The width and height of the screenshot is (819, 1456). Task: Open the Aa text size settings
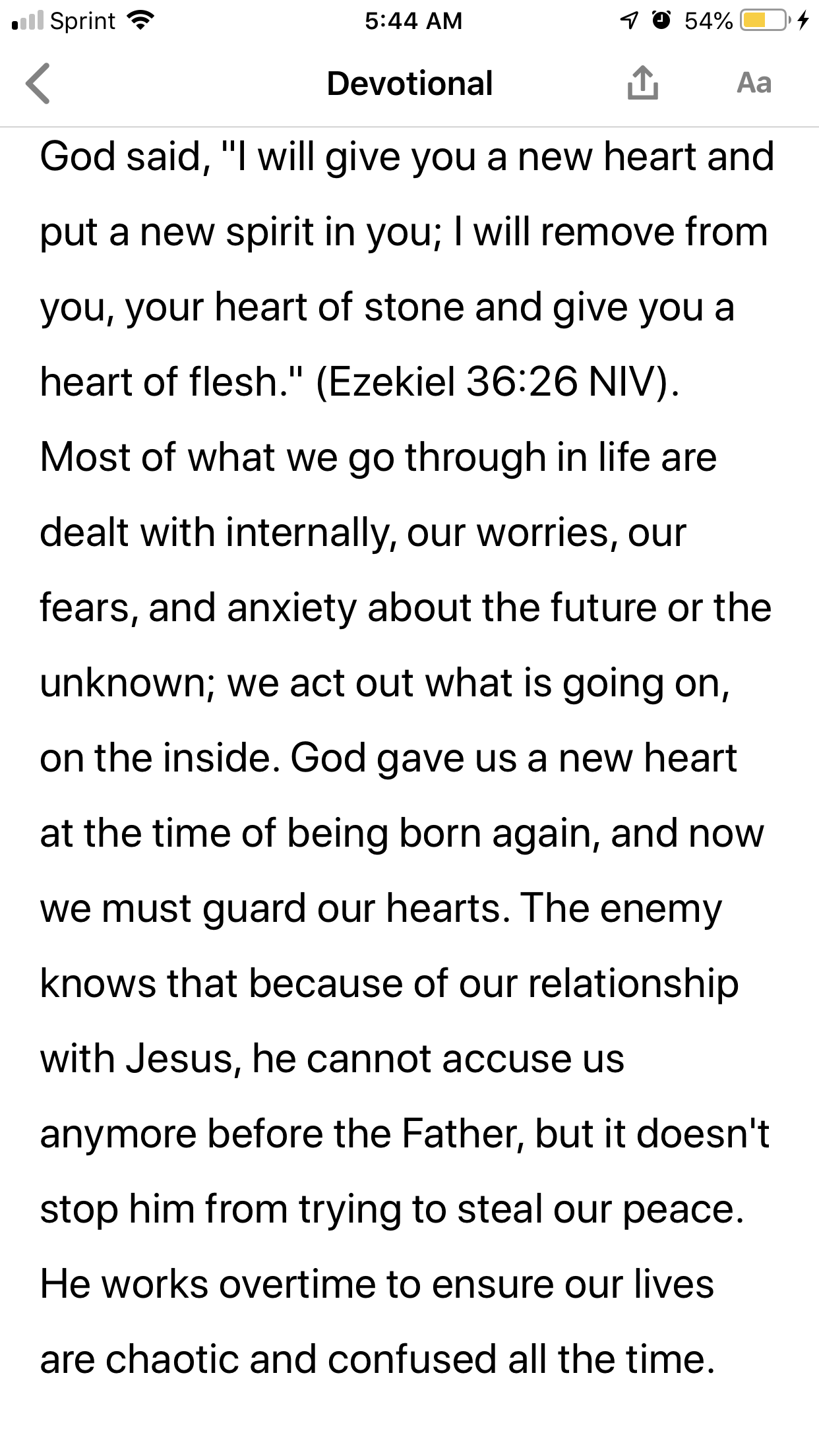pyautogui.click(x=754, y=84)
